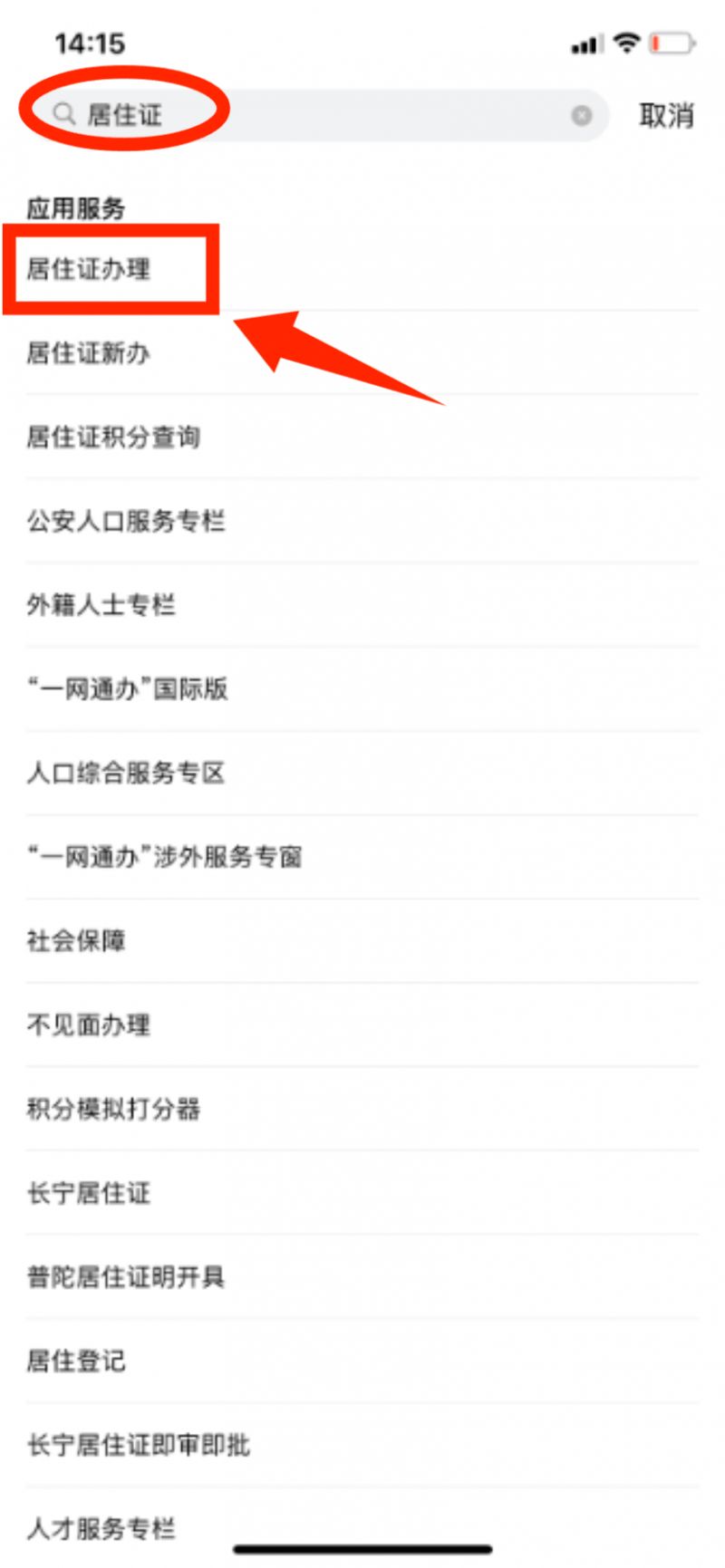
Task: Select the 居住登记 result
Action: tap(76, 1361)
